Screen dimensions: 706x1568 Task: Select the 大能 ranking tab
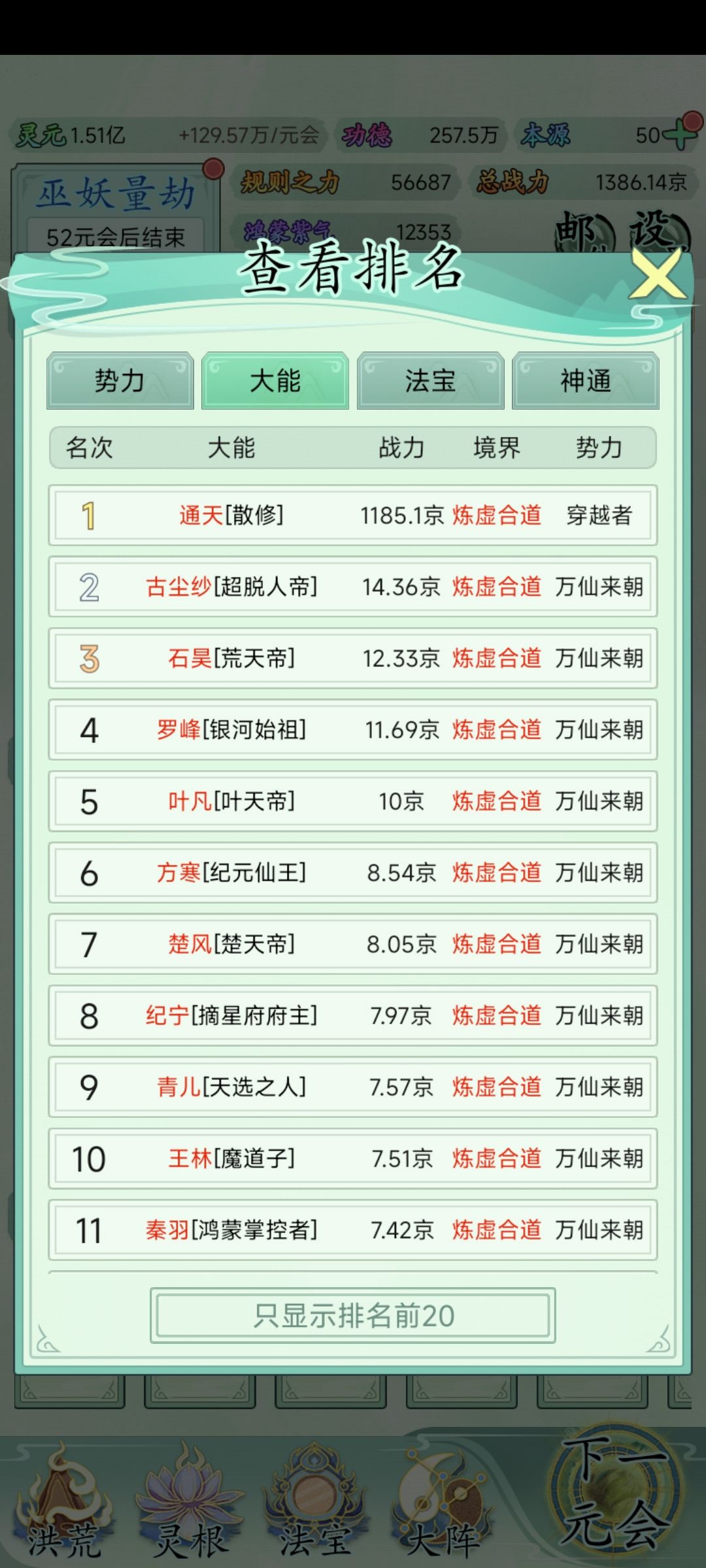tap(275, 380)
